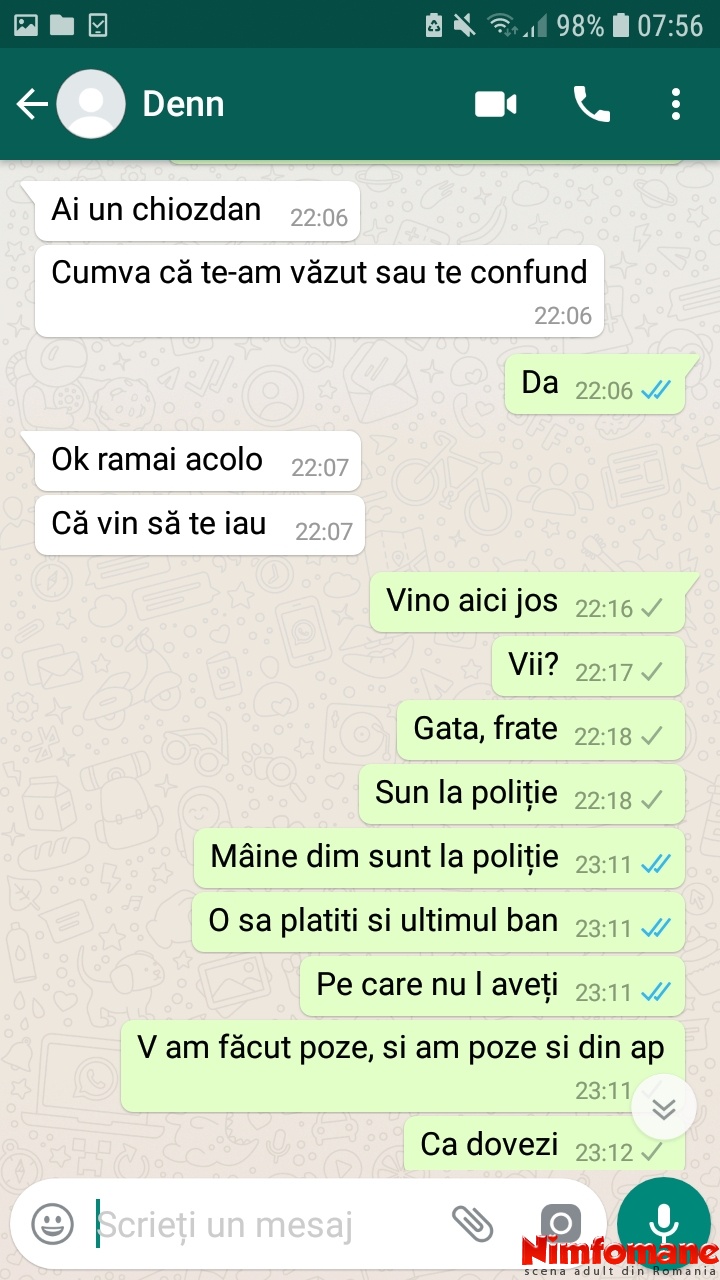Go back from Denn's chat
Screen dimensions: 720x1280
point(32,104)
